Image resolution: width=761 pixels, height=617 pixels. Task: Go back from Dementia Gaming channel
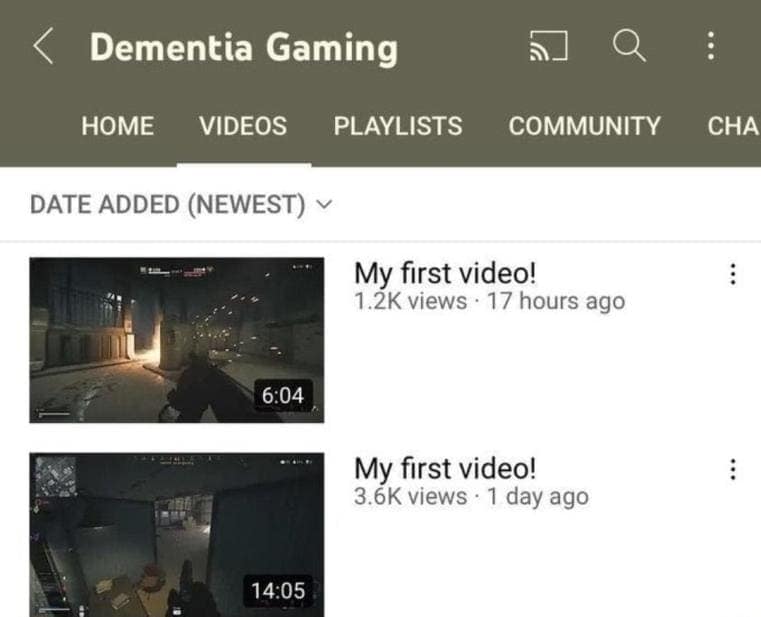click(x=43, y=47)
